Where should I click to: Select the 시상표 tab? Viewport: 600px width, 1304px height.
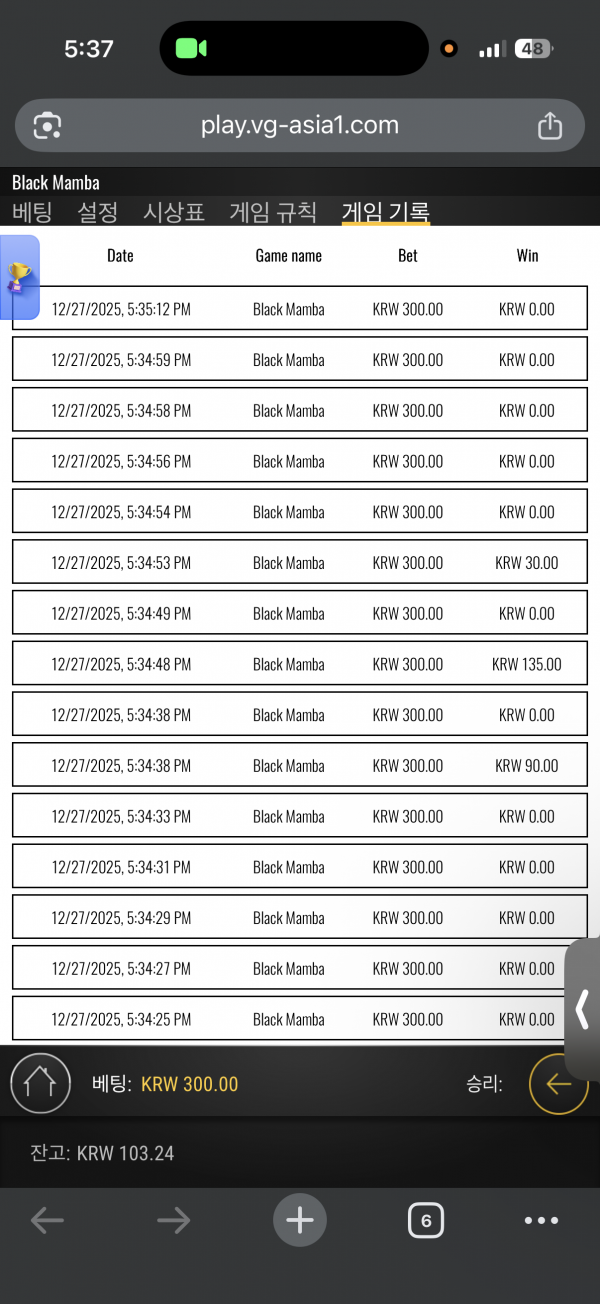[x=174, y=212]
